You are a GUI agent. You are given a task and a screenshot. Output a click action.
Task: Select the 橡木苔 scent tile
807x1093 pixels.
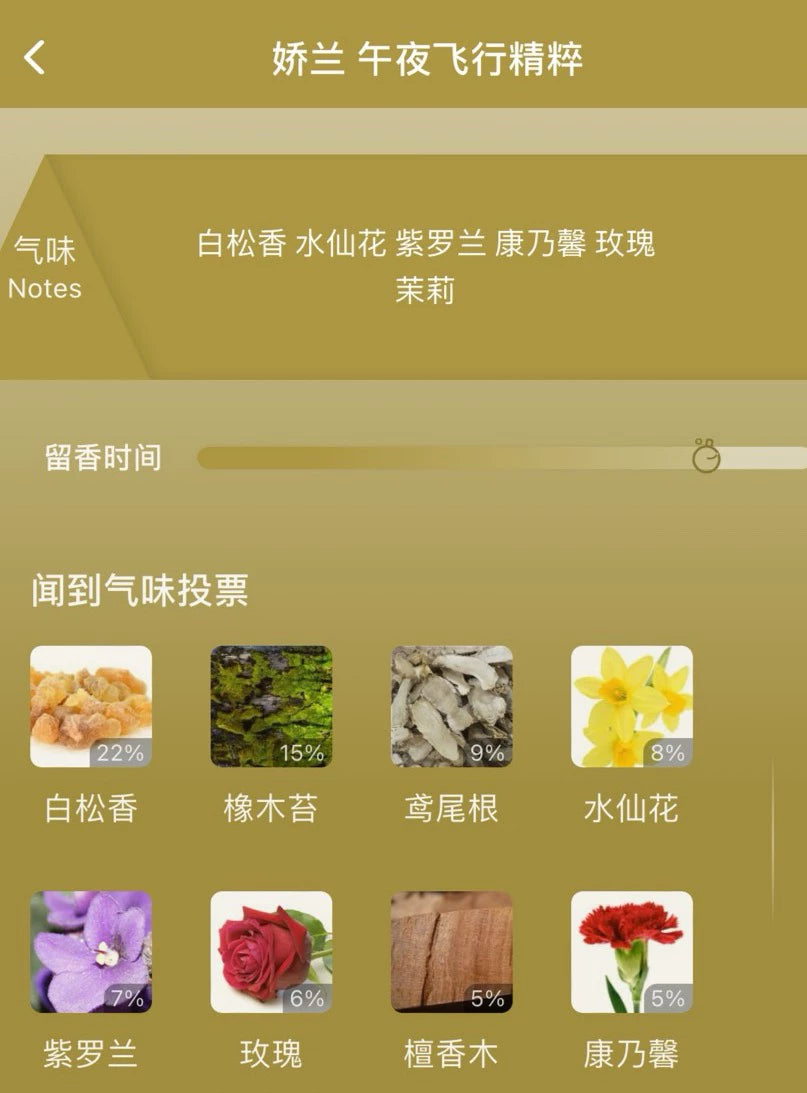[271, 706]
